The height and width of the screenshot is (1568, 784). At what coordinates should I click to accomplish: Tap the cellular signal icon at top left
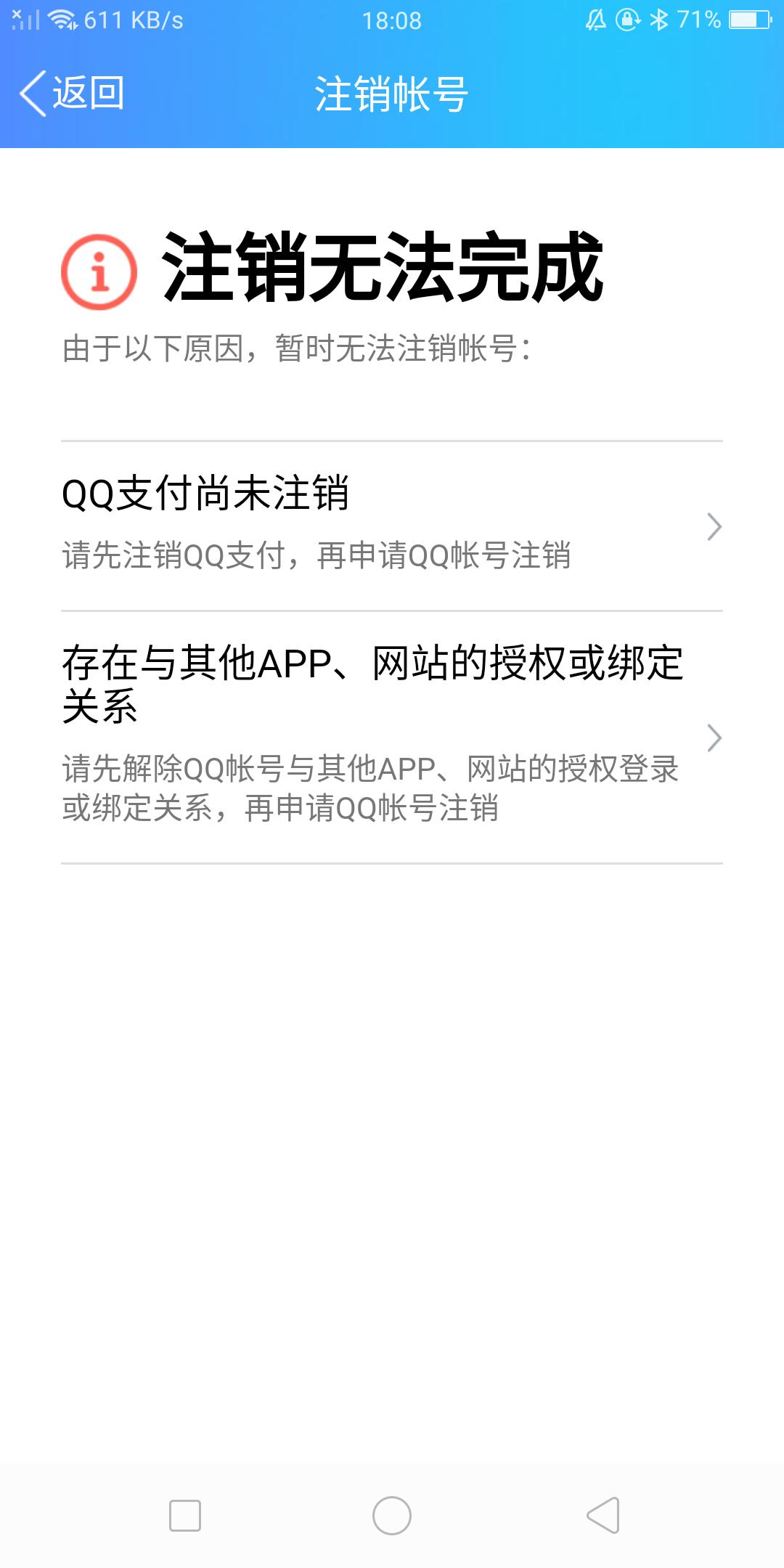(x=25, y=20)
